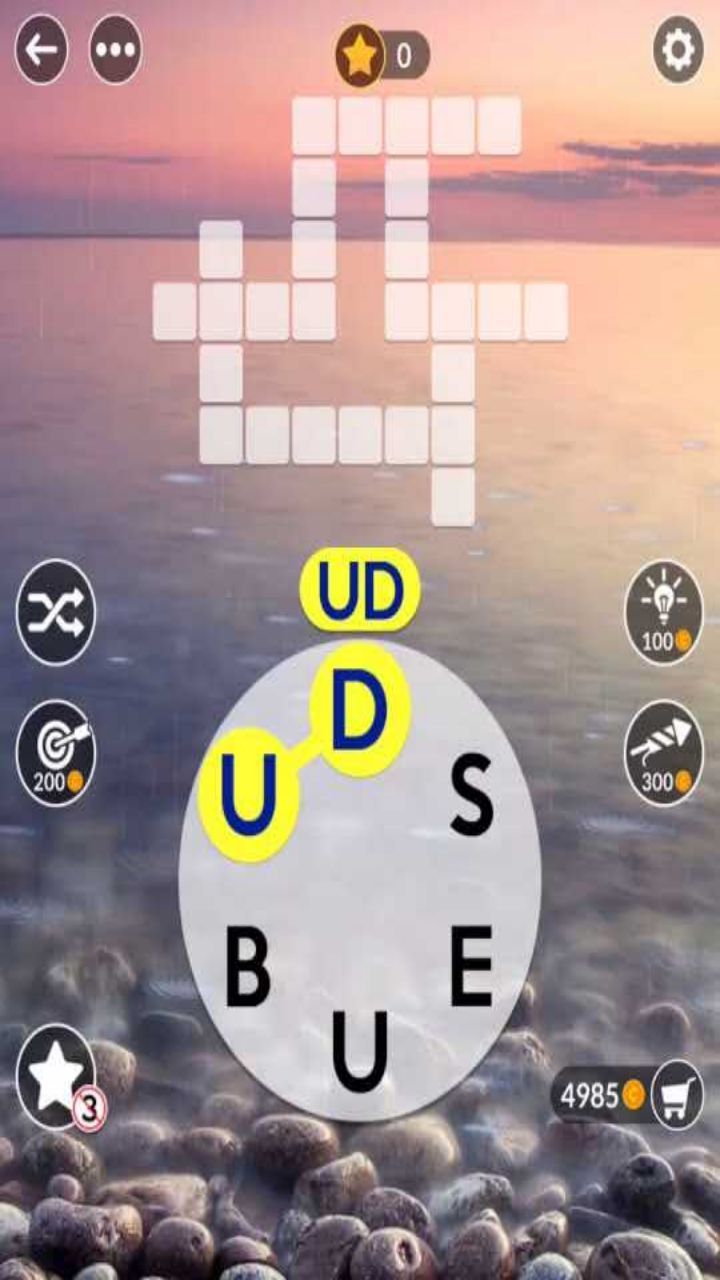Open the star bonus button showing 3
This screenshot has width=720, height=1280.
(58, 1076)
